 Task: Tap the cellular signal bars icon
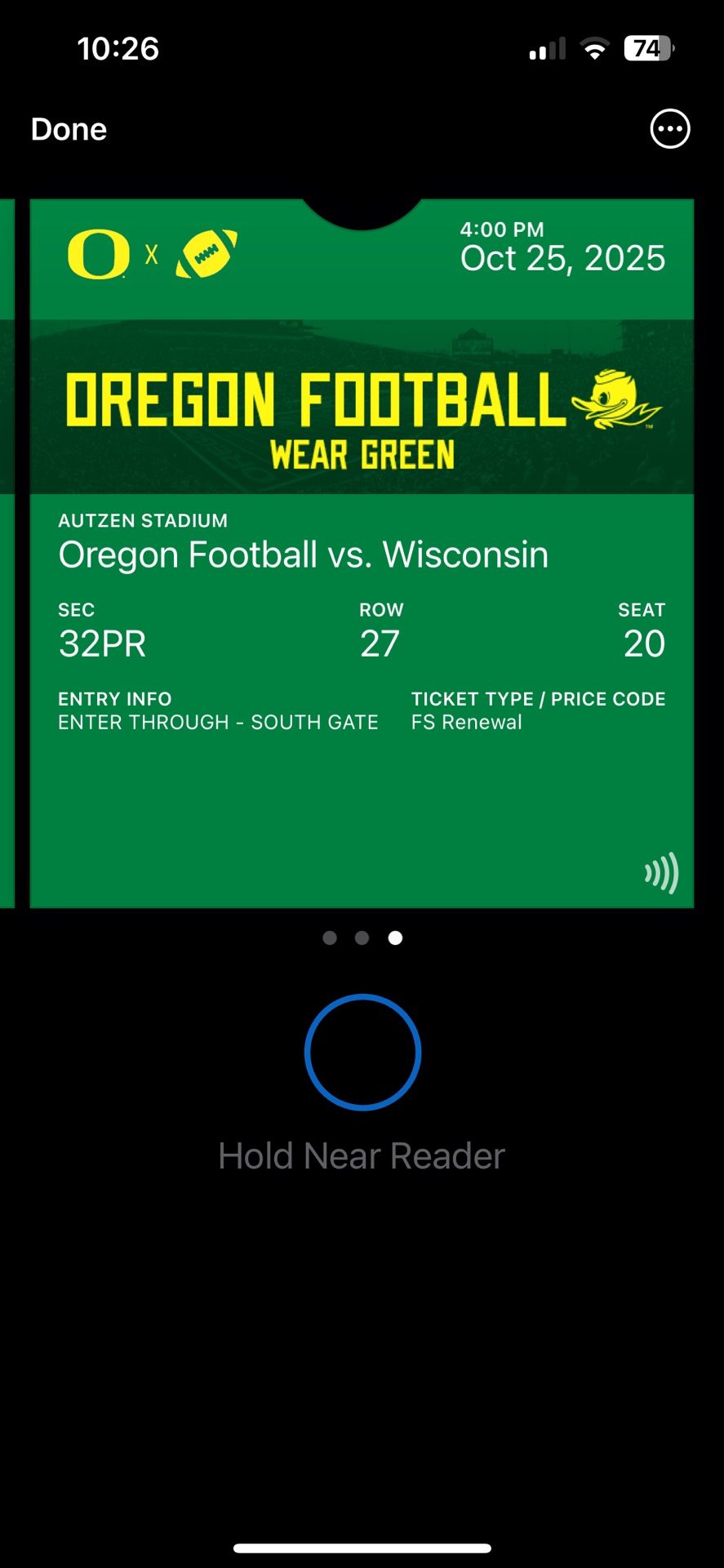545,47
